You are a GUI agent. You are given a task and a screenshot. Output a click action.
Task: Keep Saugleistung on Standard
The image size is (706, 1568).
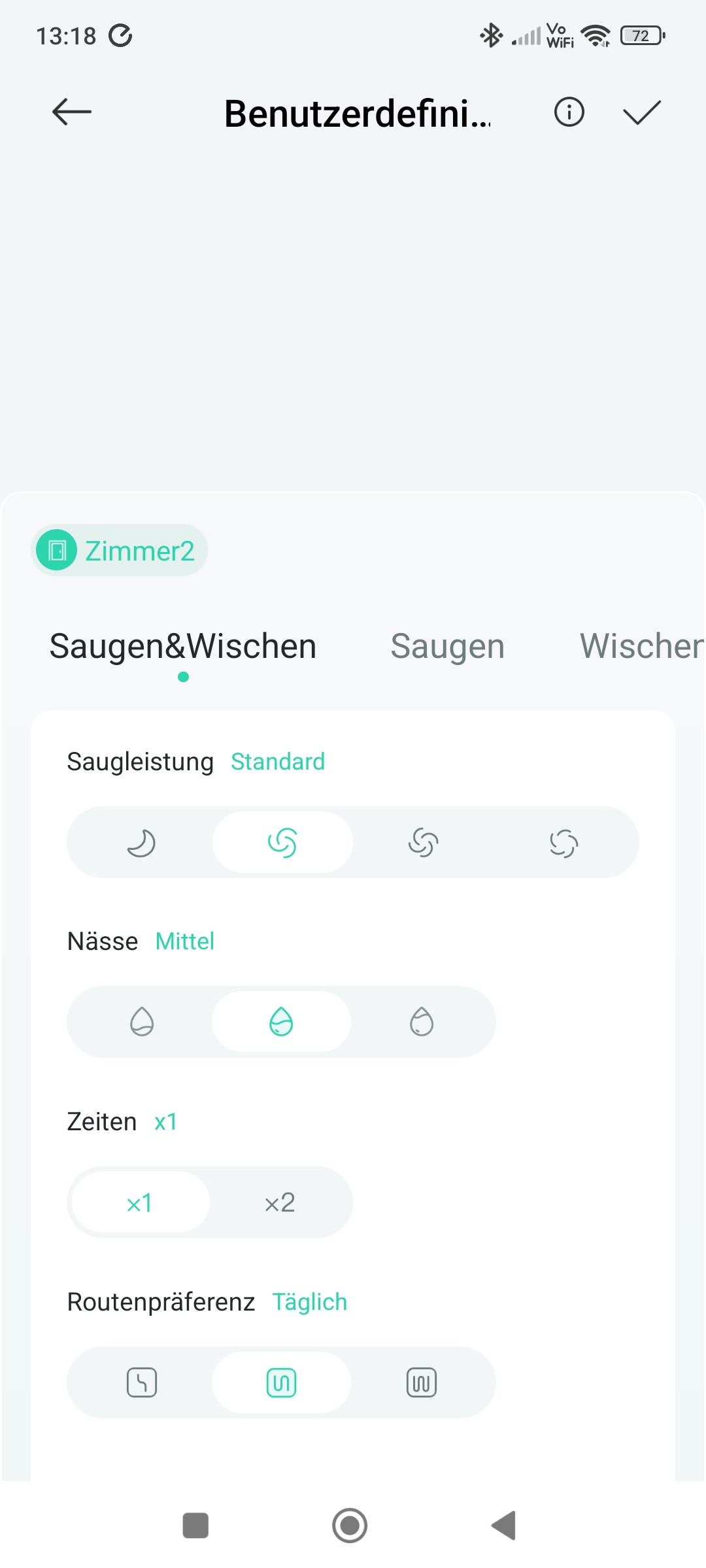(282, 842)
